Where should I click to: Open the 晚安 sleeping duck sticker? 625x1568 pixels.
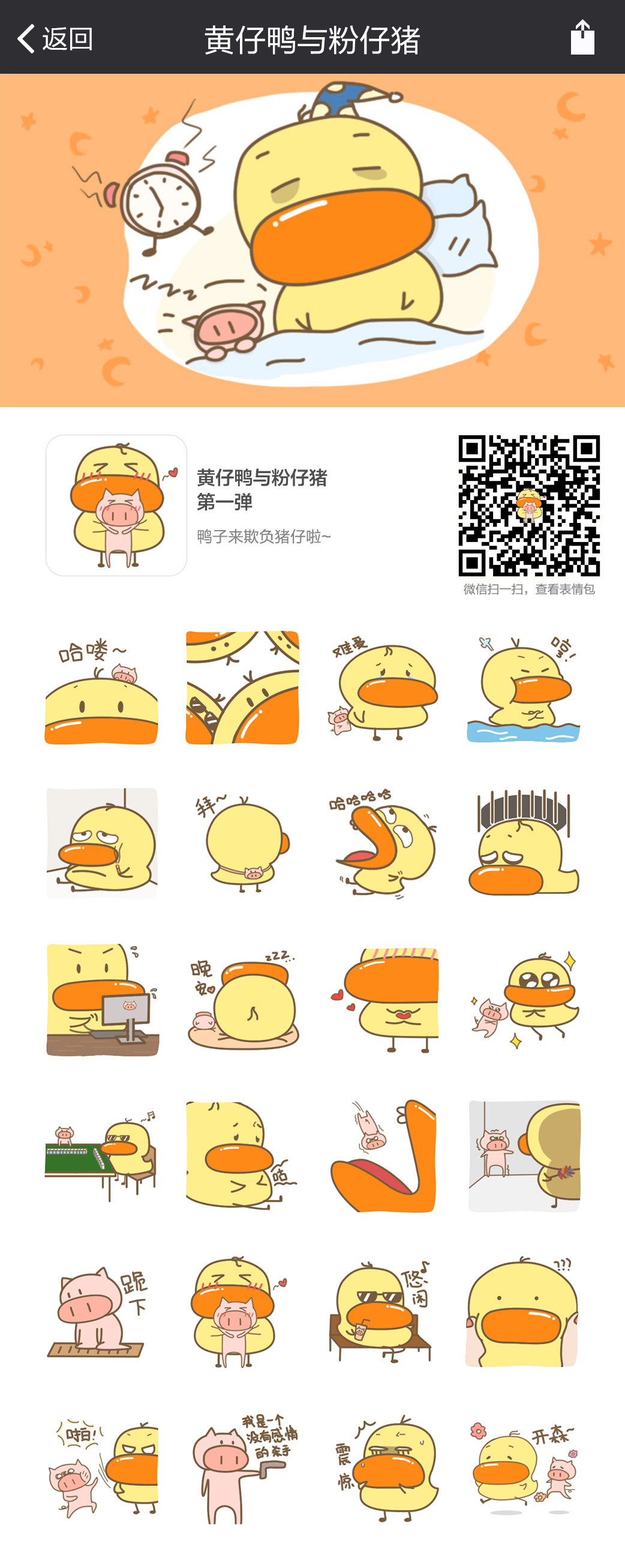(x=242, y=999)
